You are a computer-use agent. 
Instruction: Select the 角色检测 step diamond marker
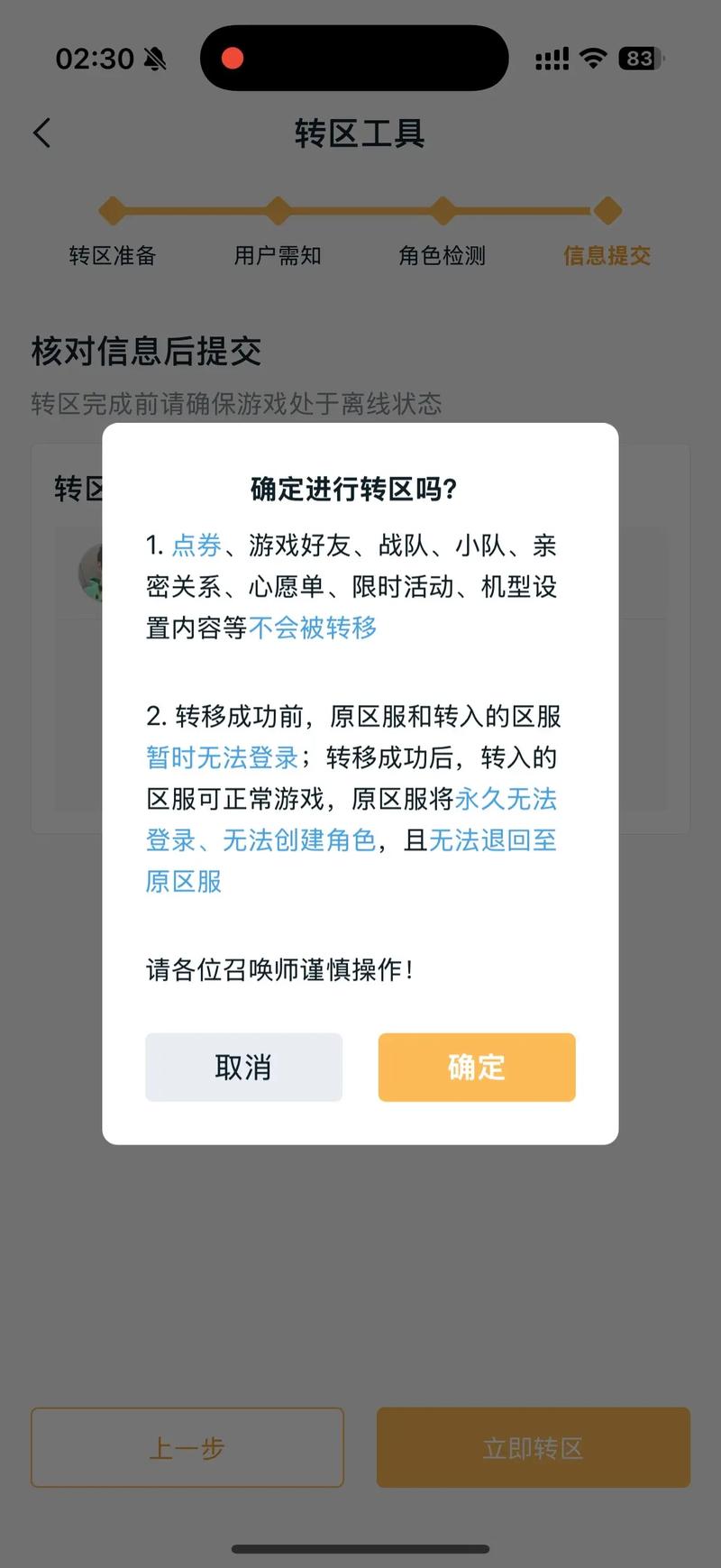click(x=442, y=211)
